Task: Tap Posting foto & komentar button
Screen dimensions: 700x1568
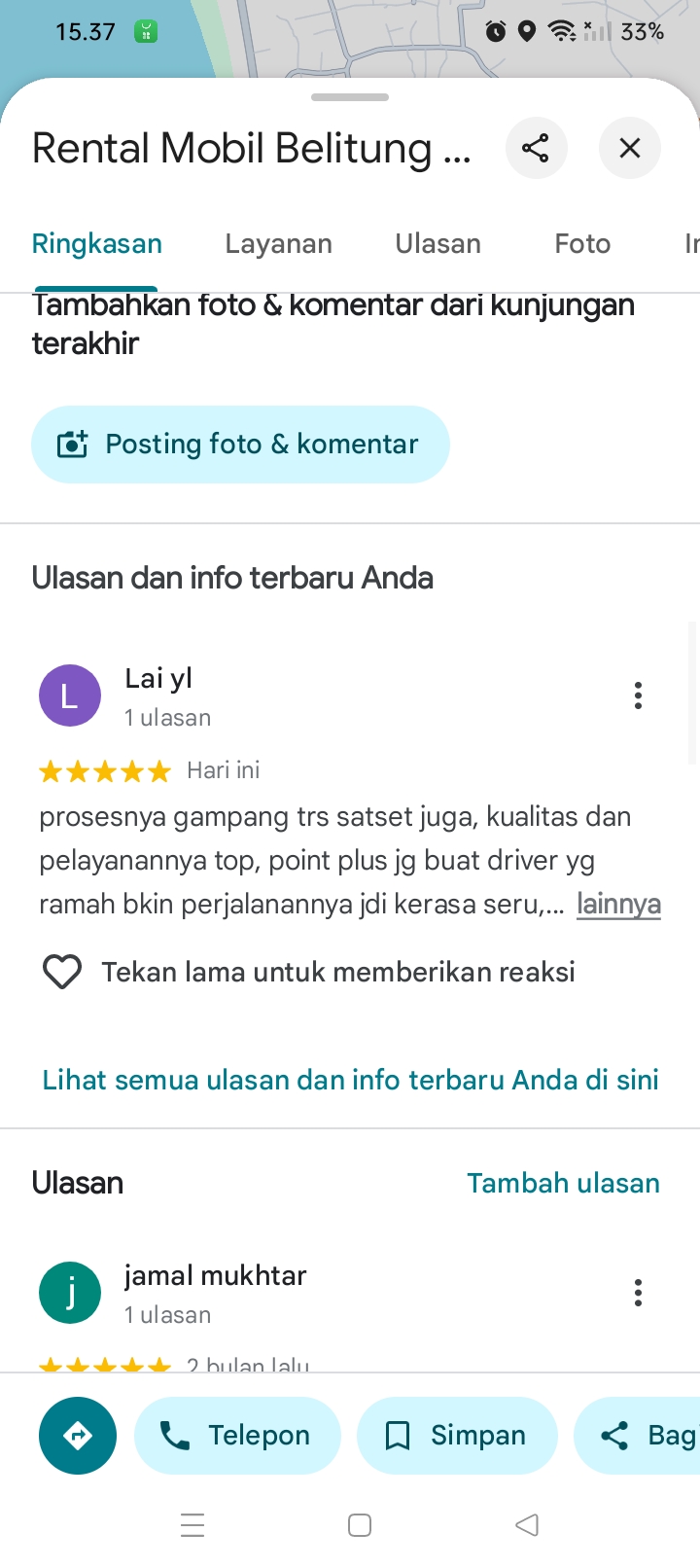Action: pyautogui.click(x=240, y=445)
